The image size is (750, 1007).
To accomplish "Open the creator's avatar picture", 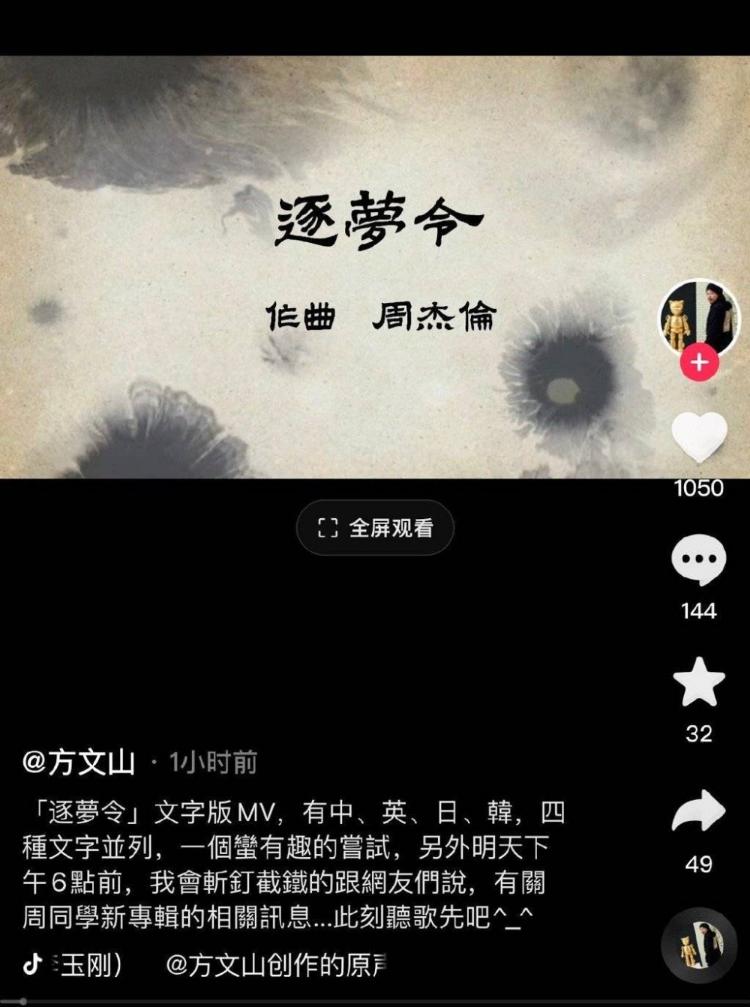I will tap(699, 319).
